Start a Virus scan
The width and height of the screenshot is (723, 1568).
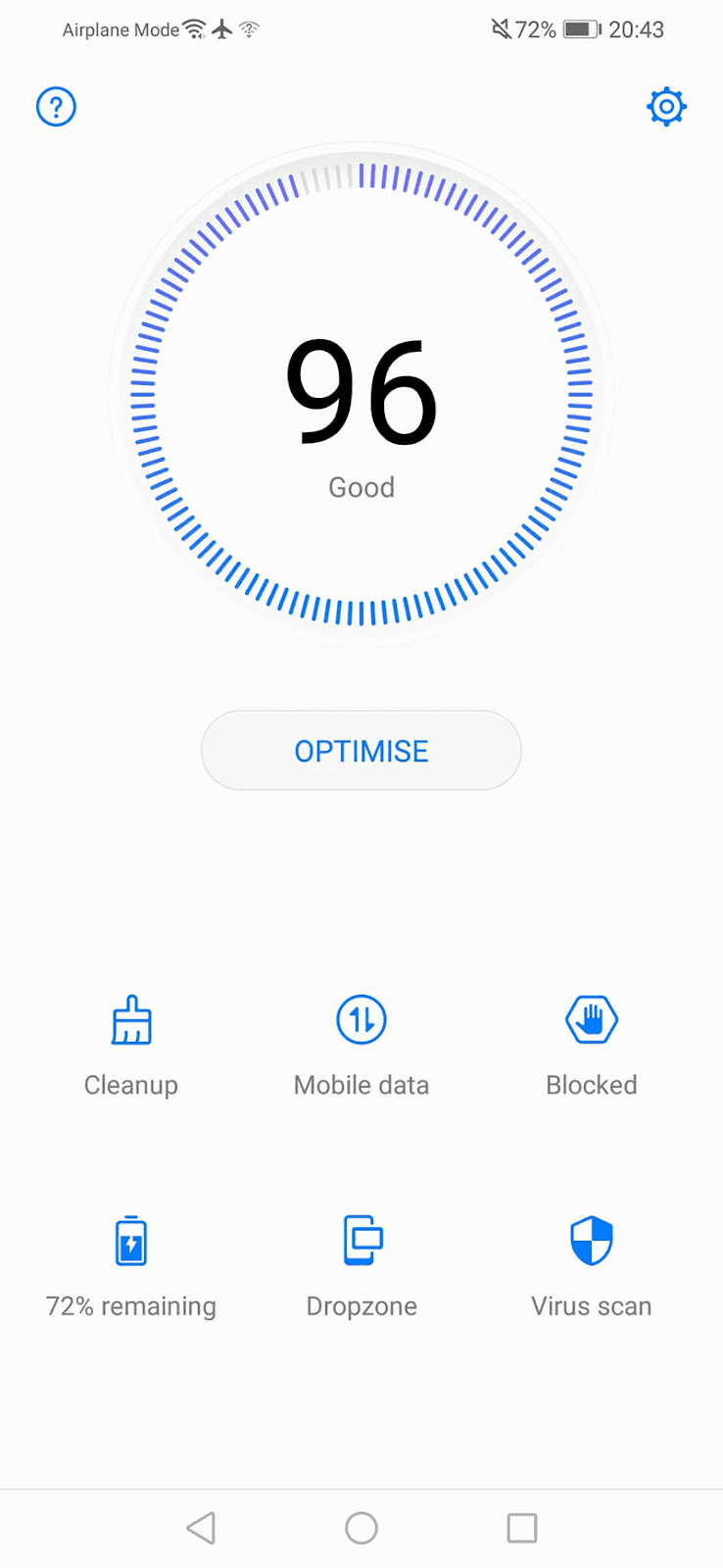click(591, 1264)
